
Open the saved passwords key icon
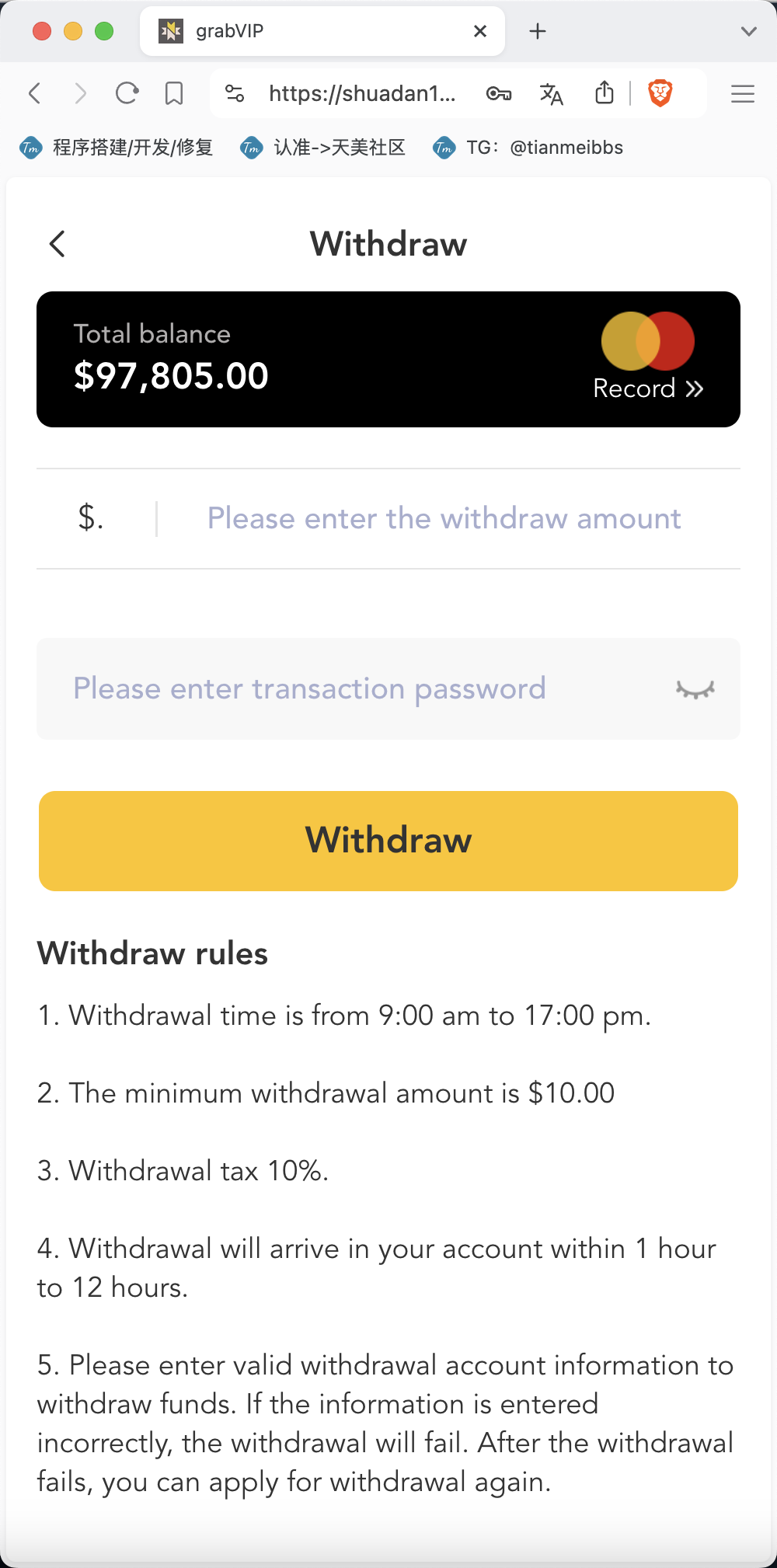coord(498,94)
